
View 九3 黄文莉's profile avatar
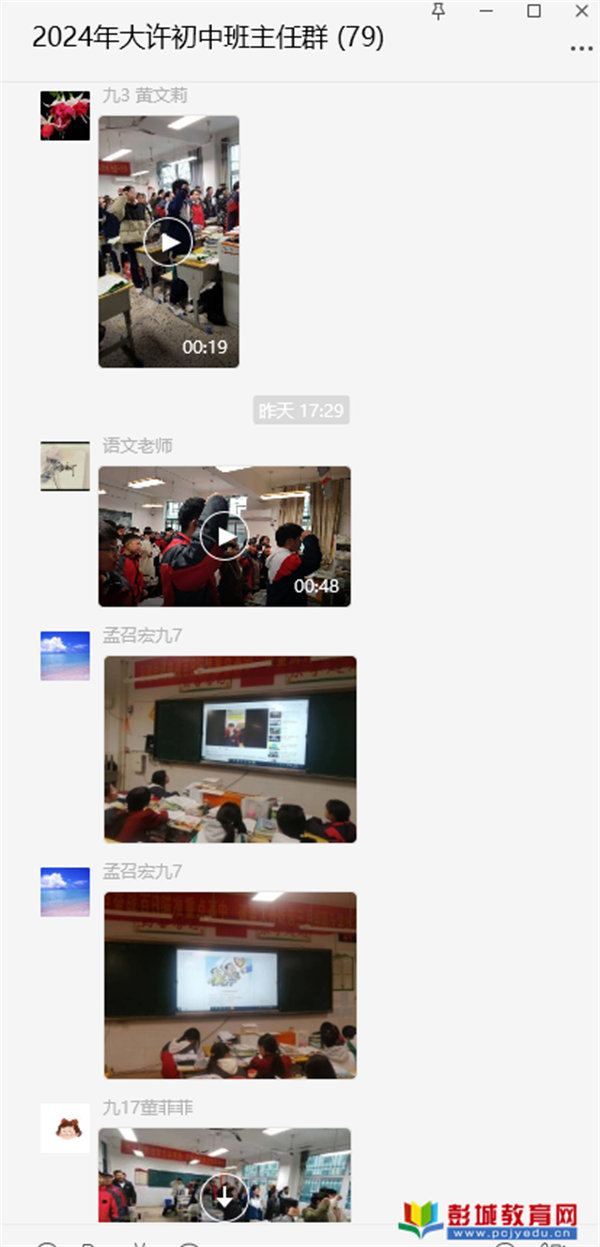pos(65,115)
